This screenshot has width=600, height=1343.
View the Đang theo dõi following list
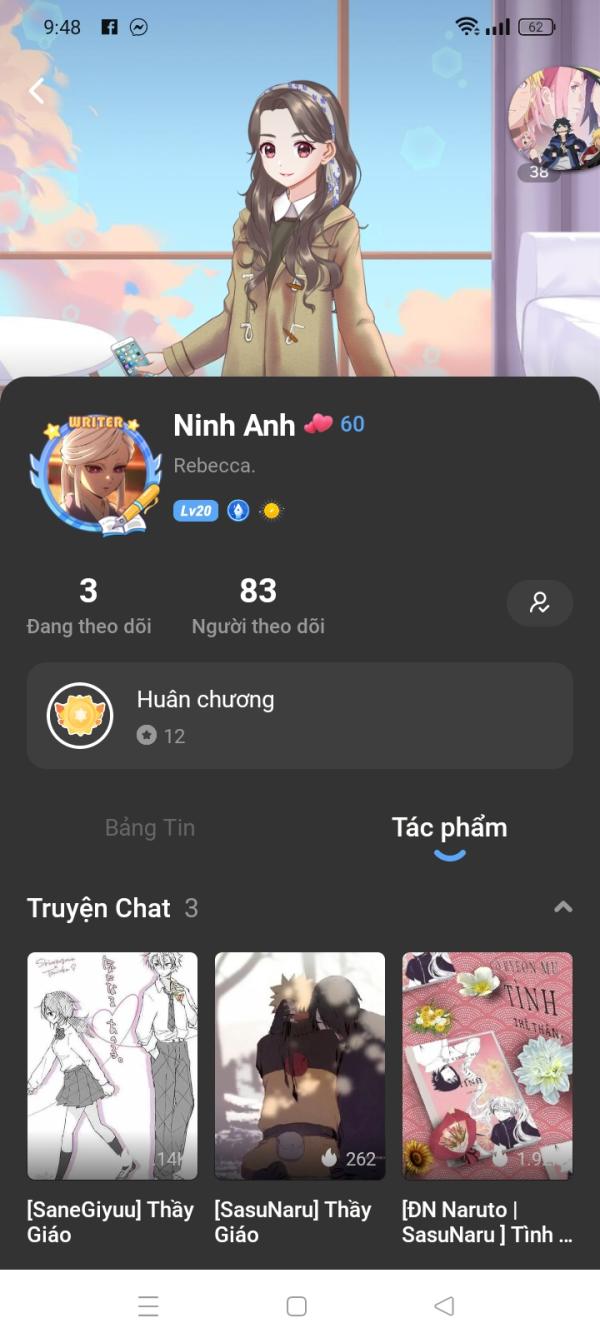pyautogui.click(x=89, y=606)
